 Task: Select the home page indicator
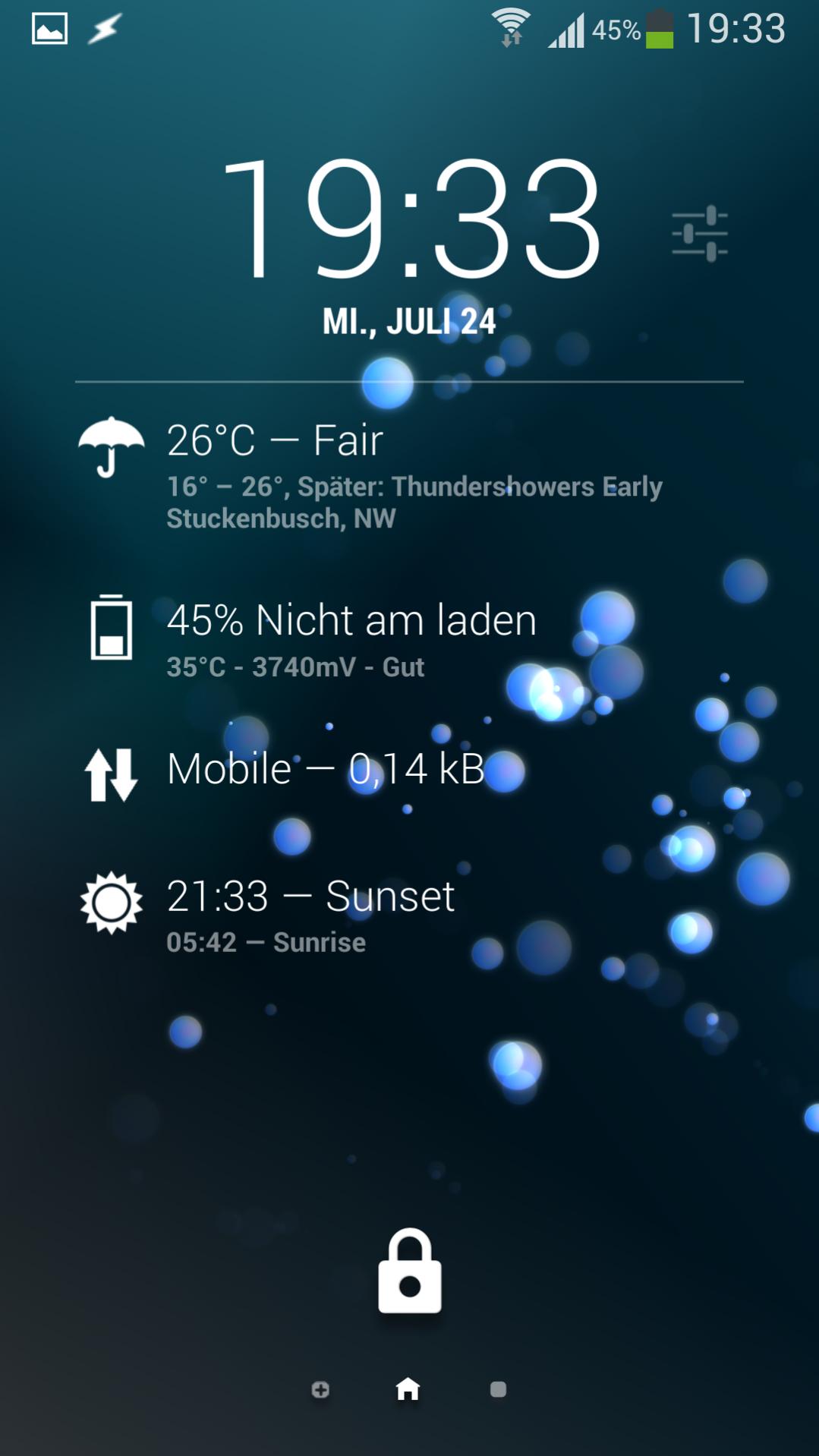click(408, 1389)
